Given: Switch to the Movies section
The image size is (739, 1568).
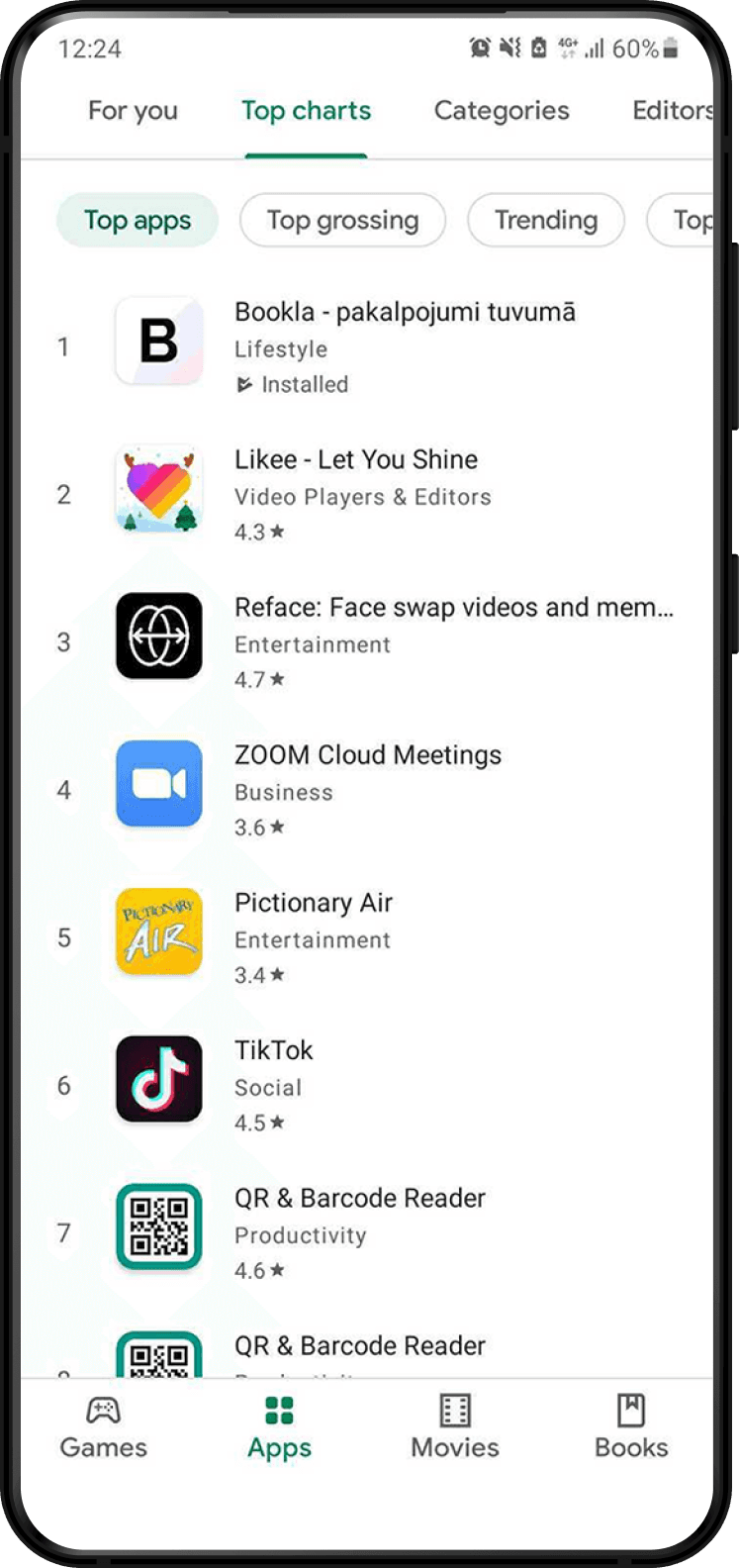Looking at the screenshot, I should pos(455,1426).
